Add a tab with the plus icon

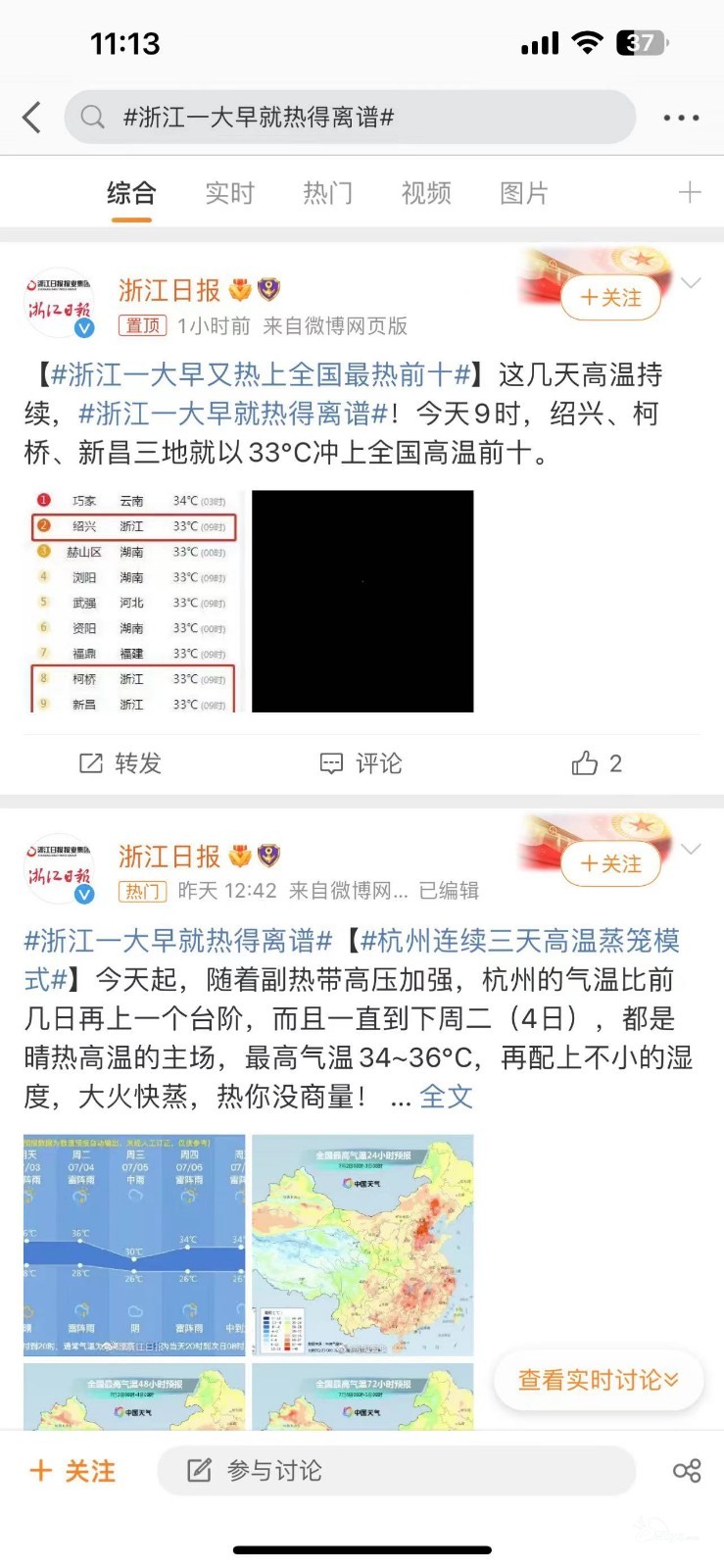click(x=690, y=192)
